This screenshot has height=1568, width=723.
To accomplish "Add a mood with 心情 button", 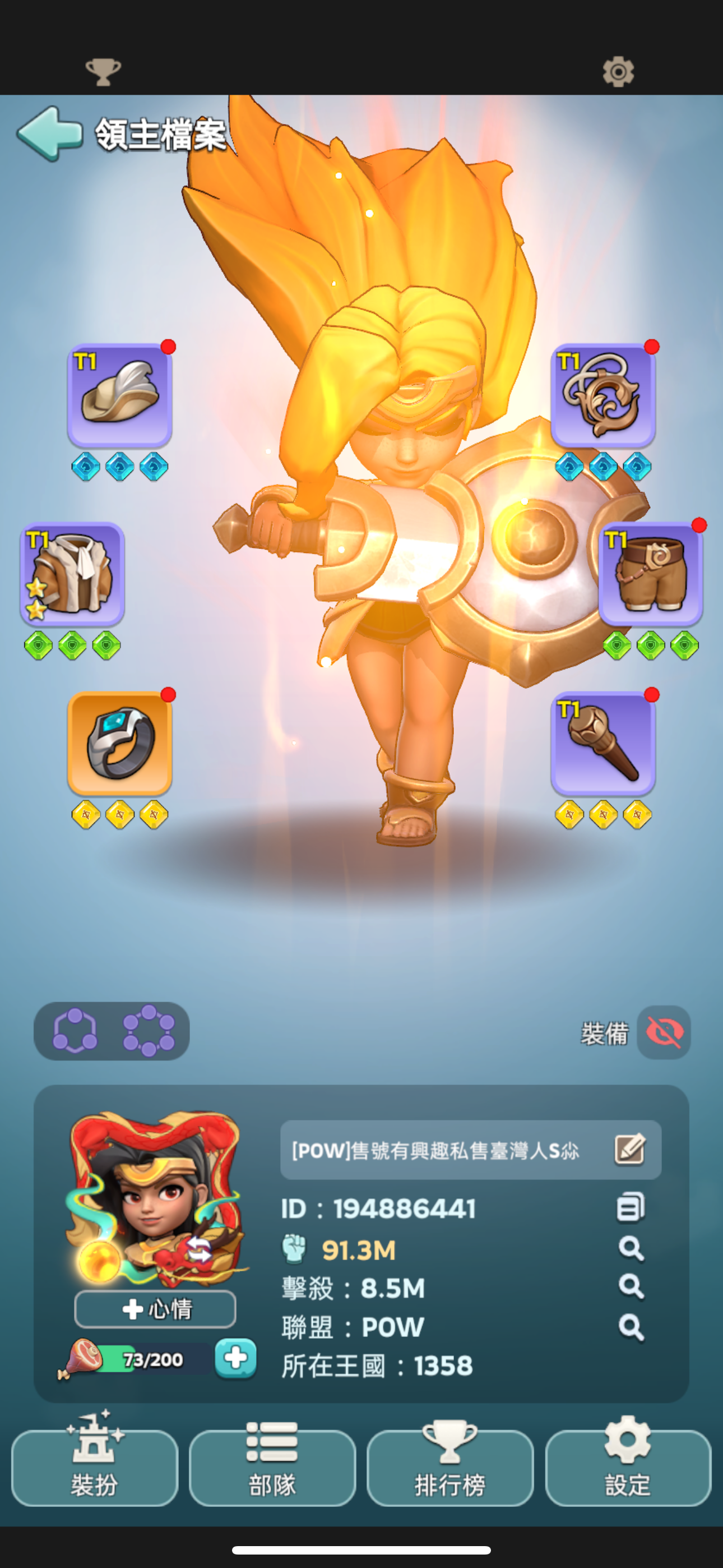I will [155, 1308].
